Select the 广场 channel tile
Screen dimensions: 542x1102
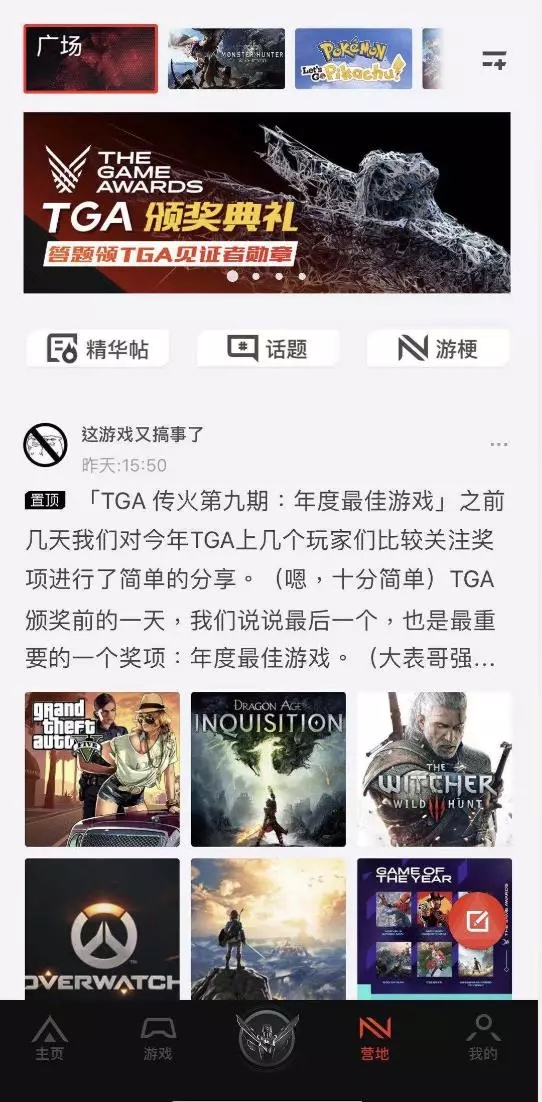[x=91, y=58]
